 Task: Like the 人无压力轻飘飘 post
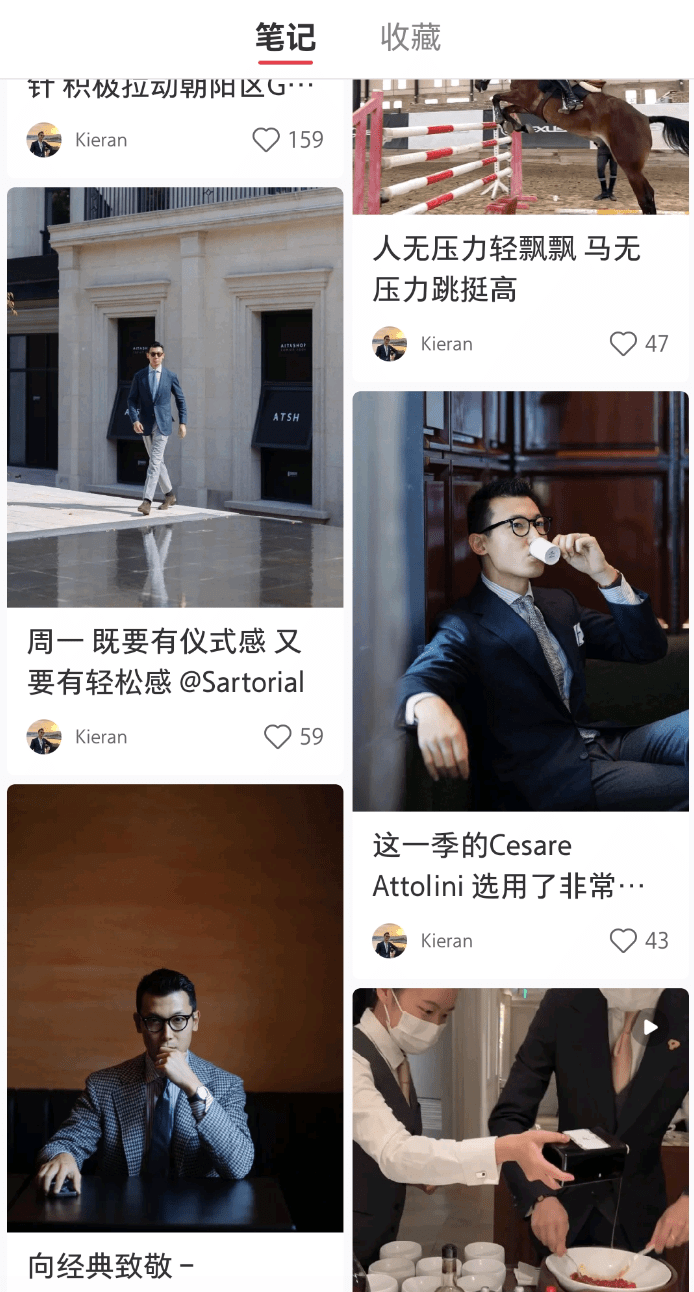[x=623, y=344]
